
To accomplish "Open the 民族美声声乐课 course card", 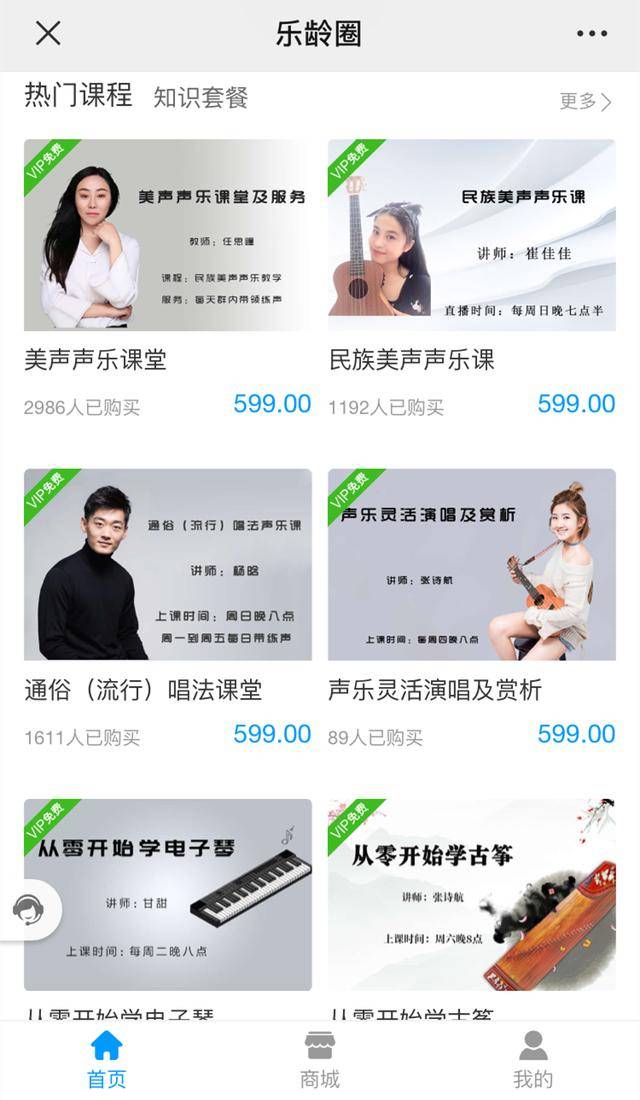I will [x=472, y=236].
